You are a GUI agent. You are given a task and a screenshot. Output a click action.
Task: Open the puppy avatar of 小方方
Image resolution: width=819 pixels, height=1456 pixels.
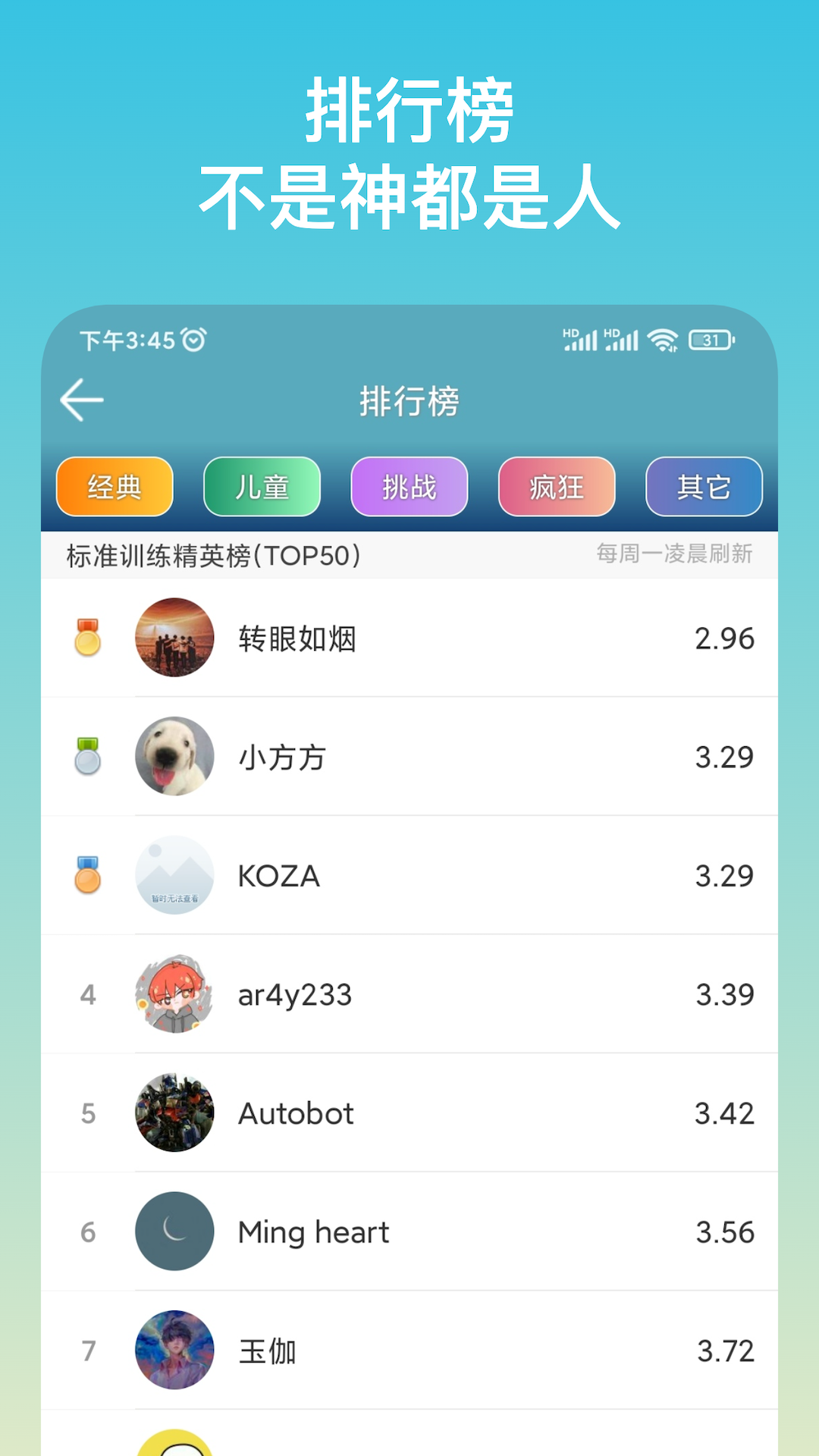(174, 756)
